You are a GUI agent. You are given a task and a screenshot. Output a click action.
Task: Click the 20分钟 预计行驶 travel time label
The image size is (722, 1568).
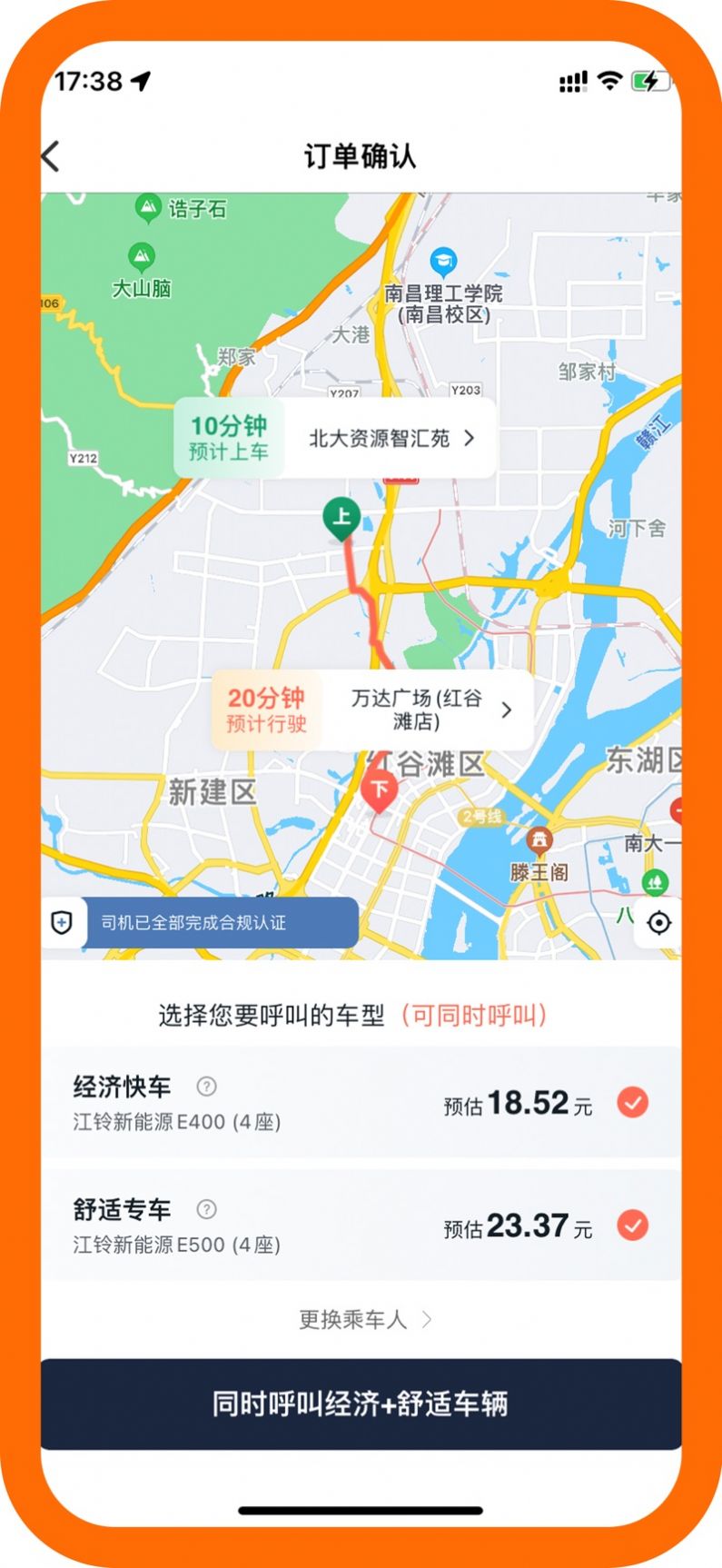tap(268, 710)
